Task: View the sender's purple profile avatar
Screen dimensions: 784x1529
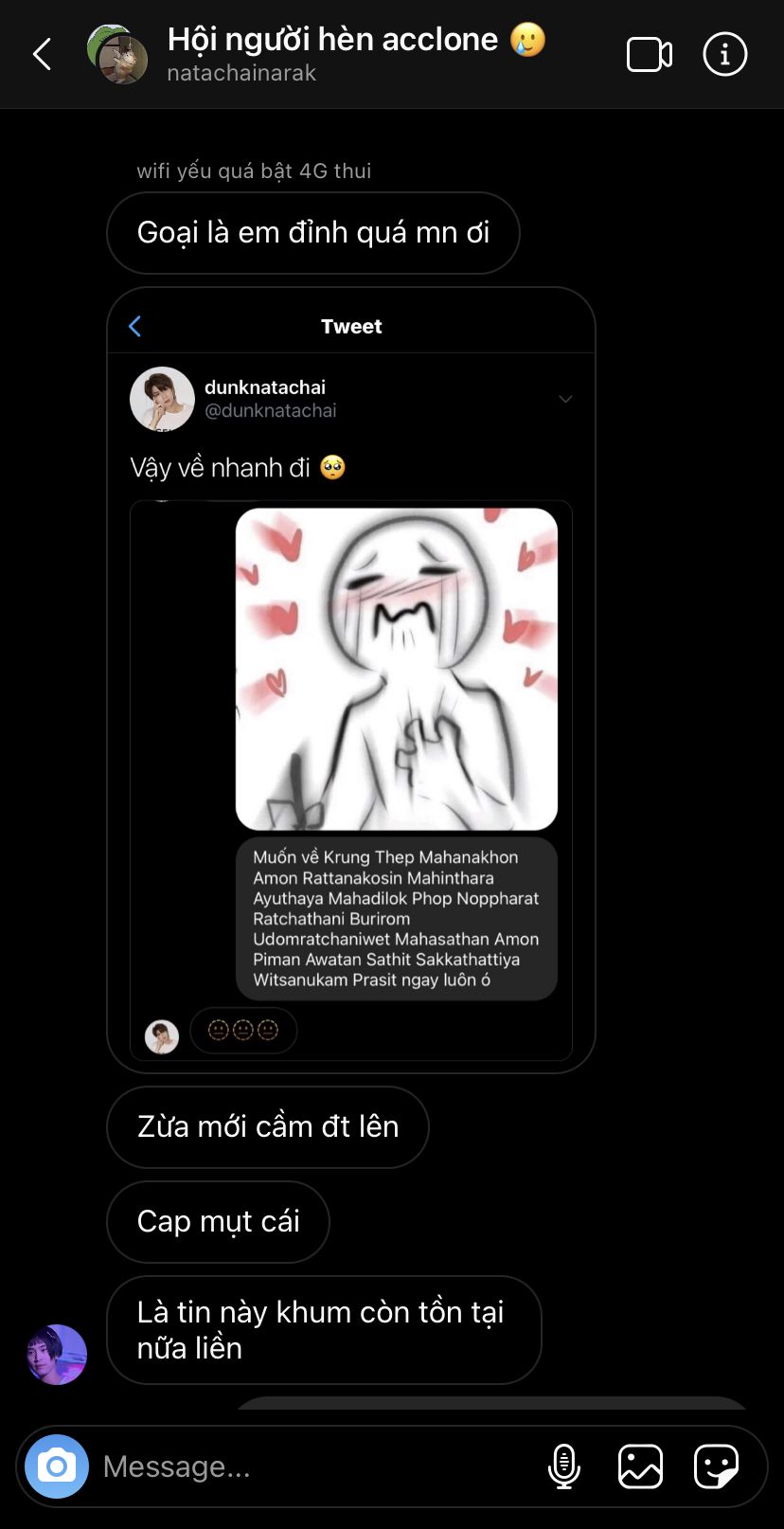Action: pyautogui.click(x=57, y=1355)
